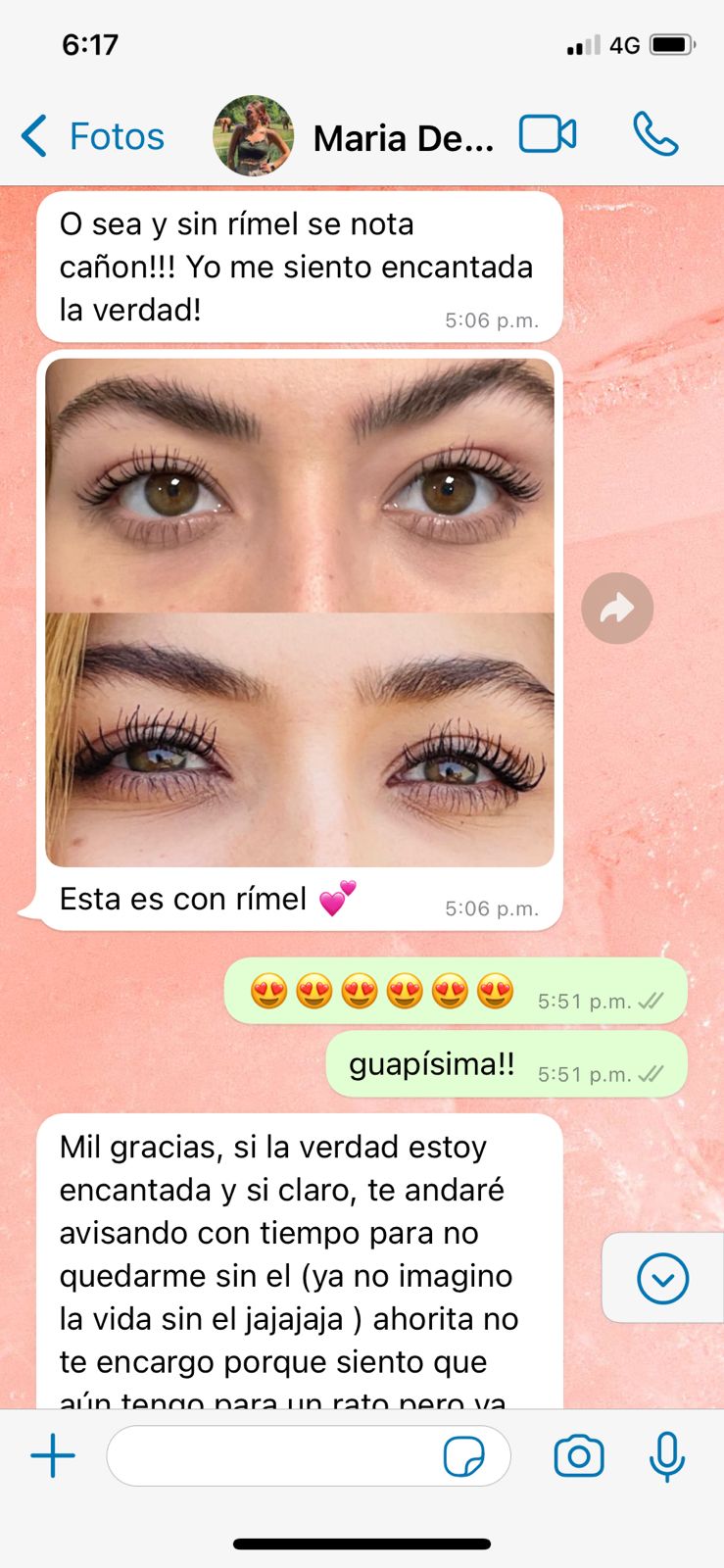The image size is (724, 1568).
Task: Open Maria De... contact info
Action: tap(402, 138)
